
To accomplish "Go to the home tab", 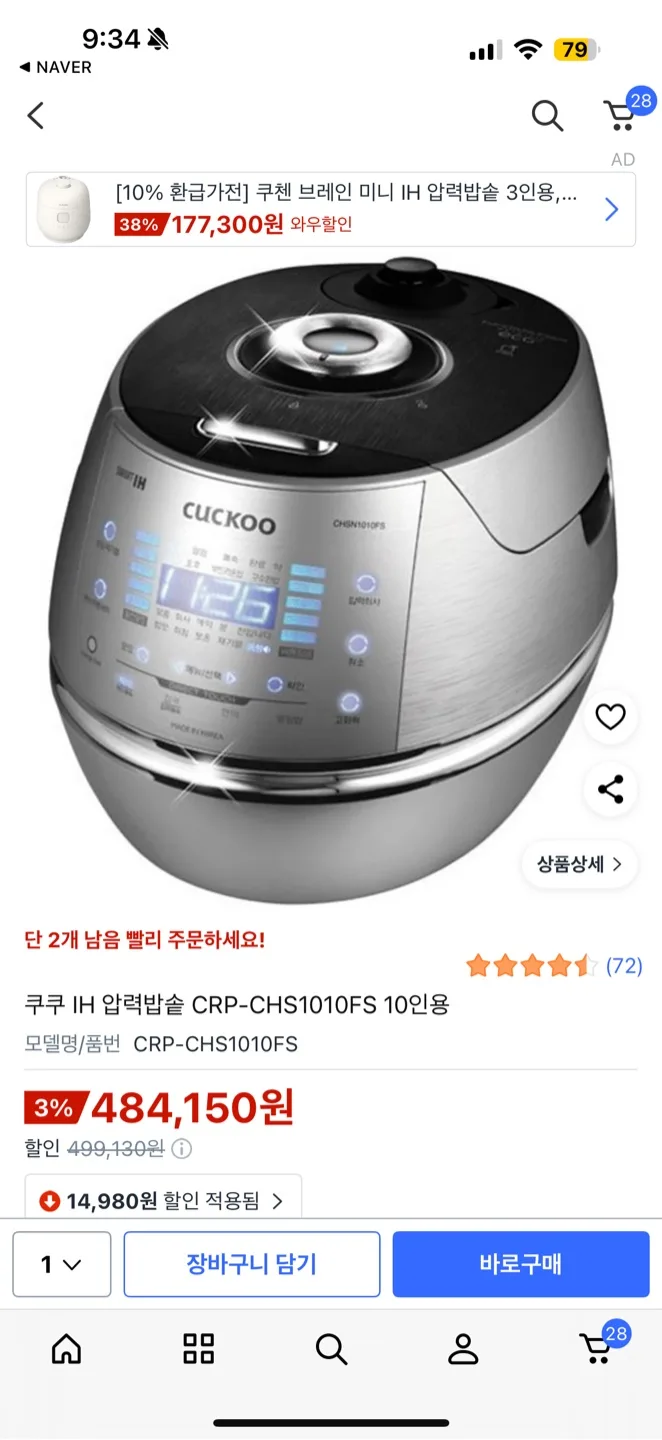I will [x=67, y=1350].
